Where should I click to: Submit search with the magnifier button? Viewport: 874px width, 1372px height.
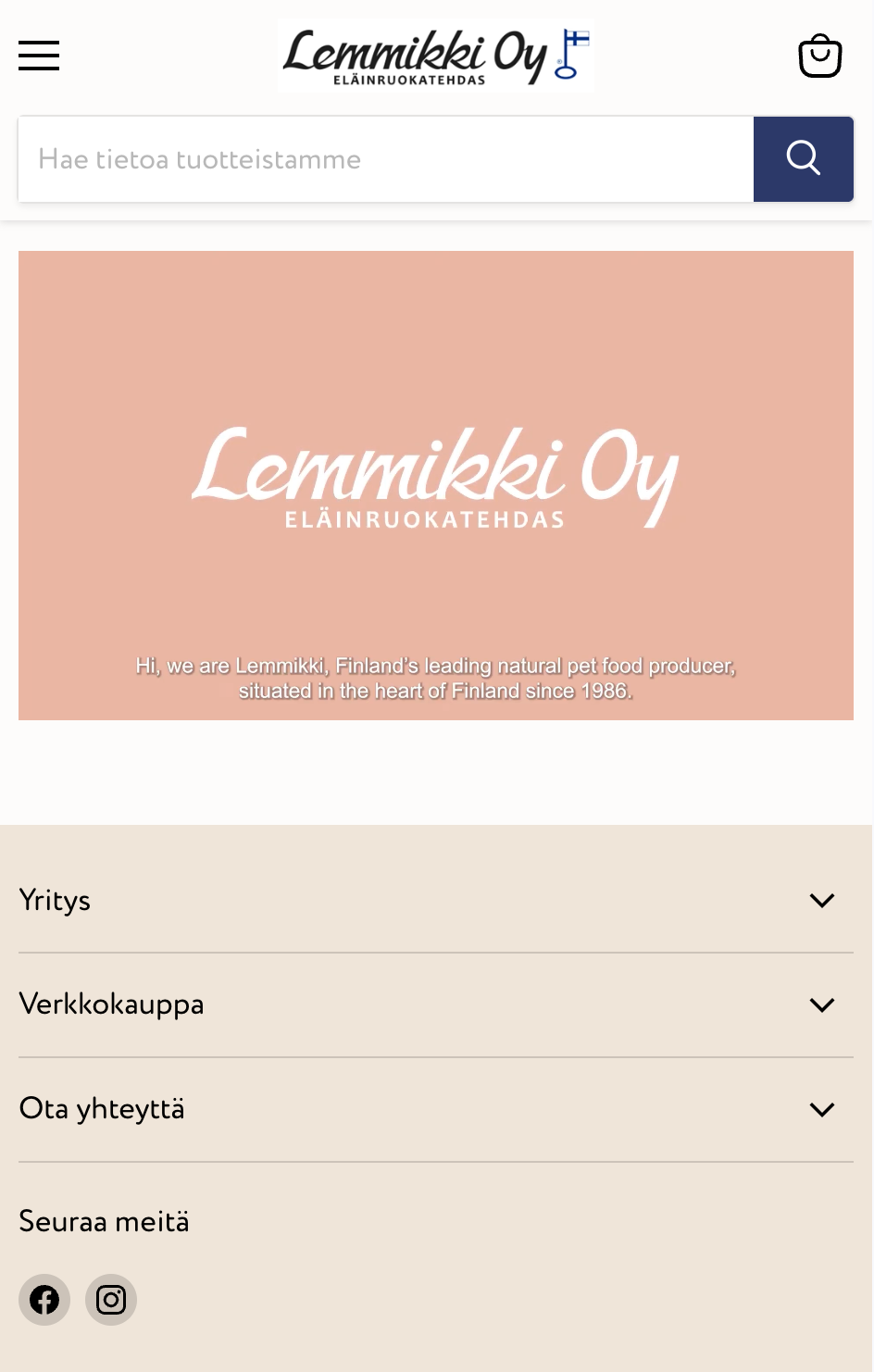[803, 159]
